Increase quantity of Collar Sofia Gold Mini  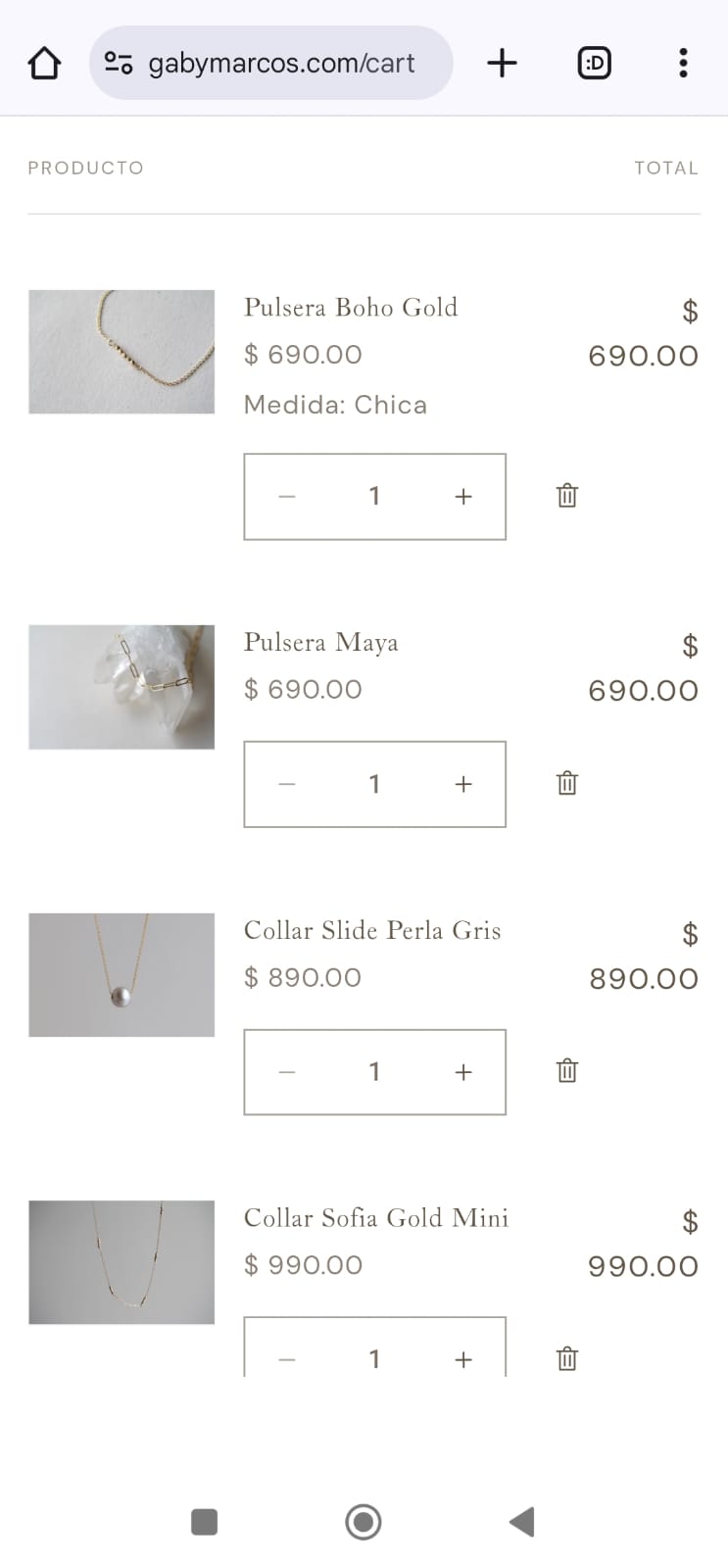point(463,1359)
